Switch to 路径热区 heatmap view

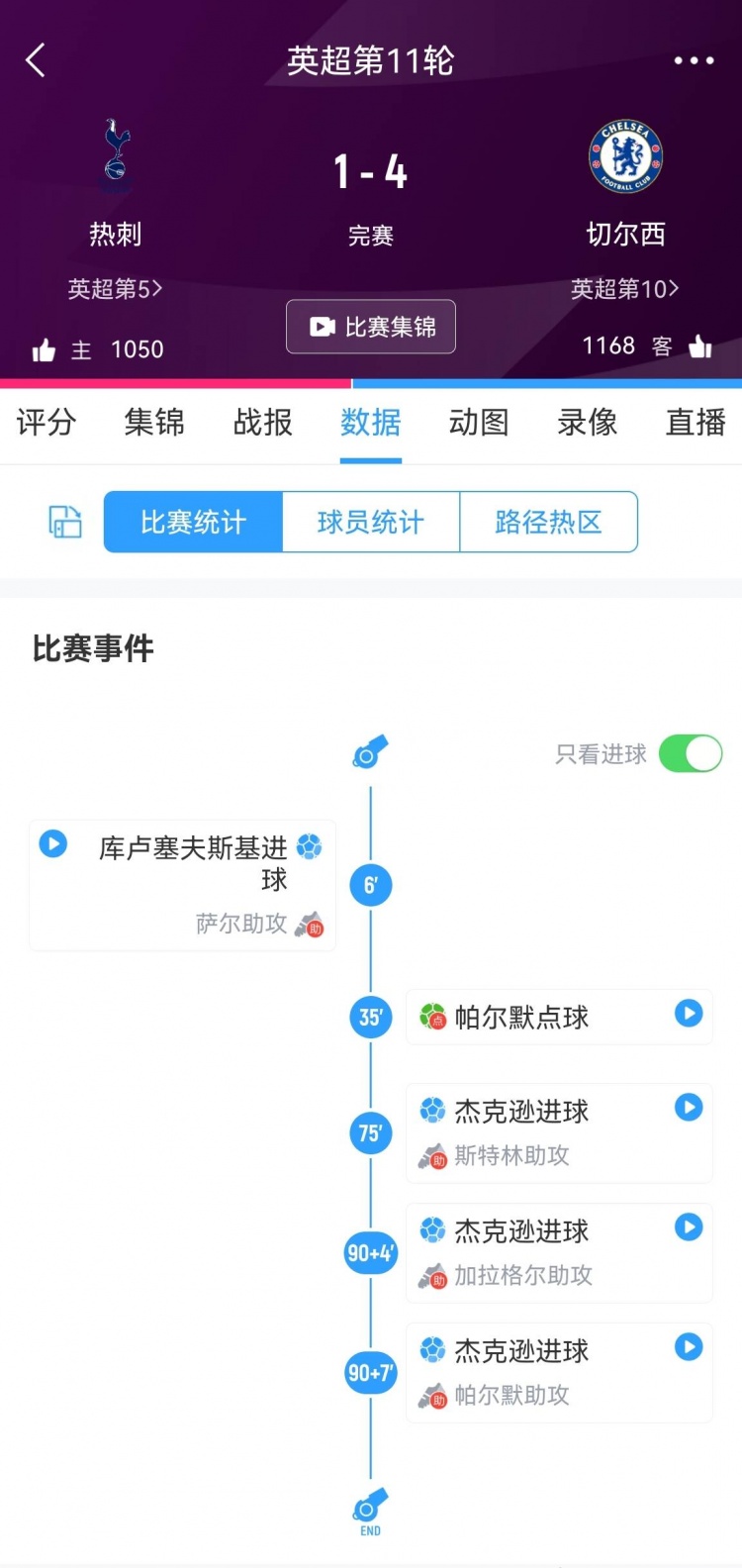(x=550, y=522)
